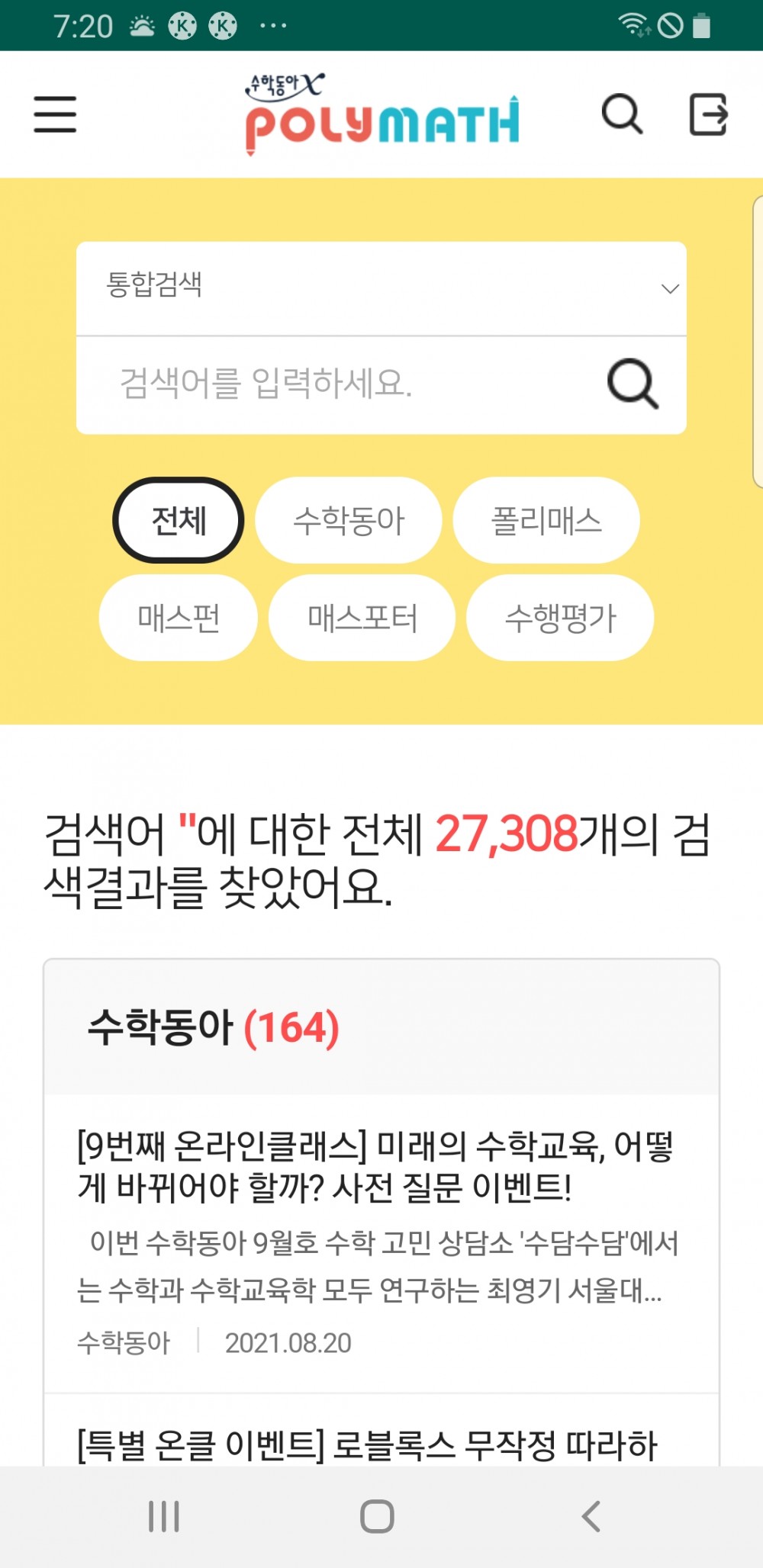Filter results by 수행평가
The image size is (763, 1568).
(x=560, y=618)
